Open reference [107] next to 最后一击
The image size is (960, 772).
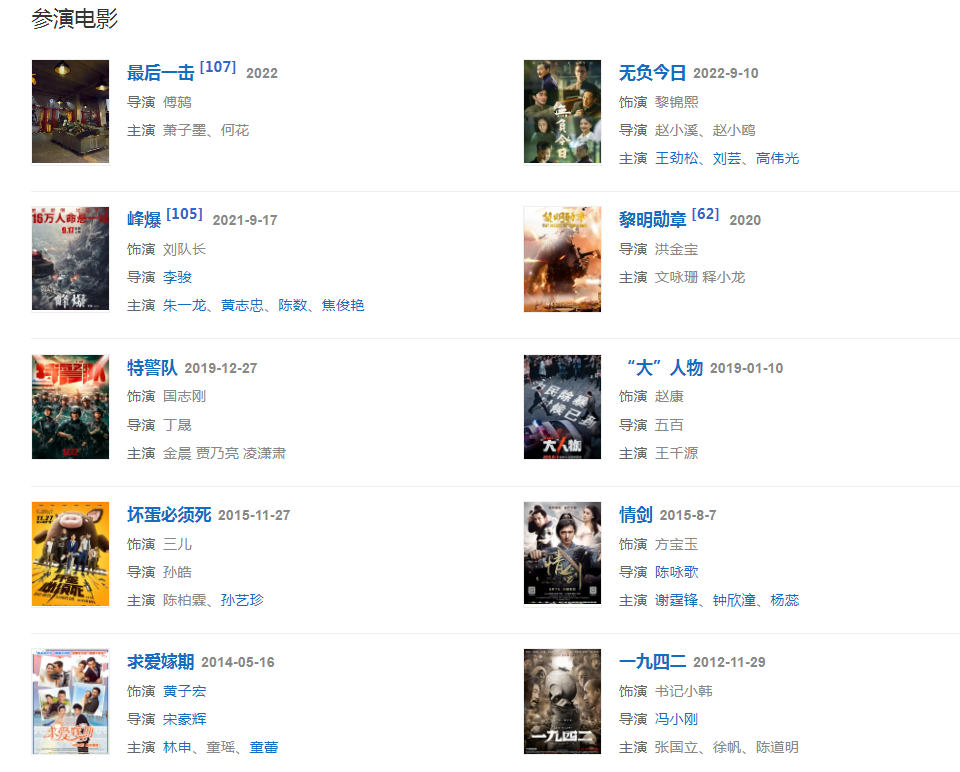tap(218, 67)
